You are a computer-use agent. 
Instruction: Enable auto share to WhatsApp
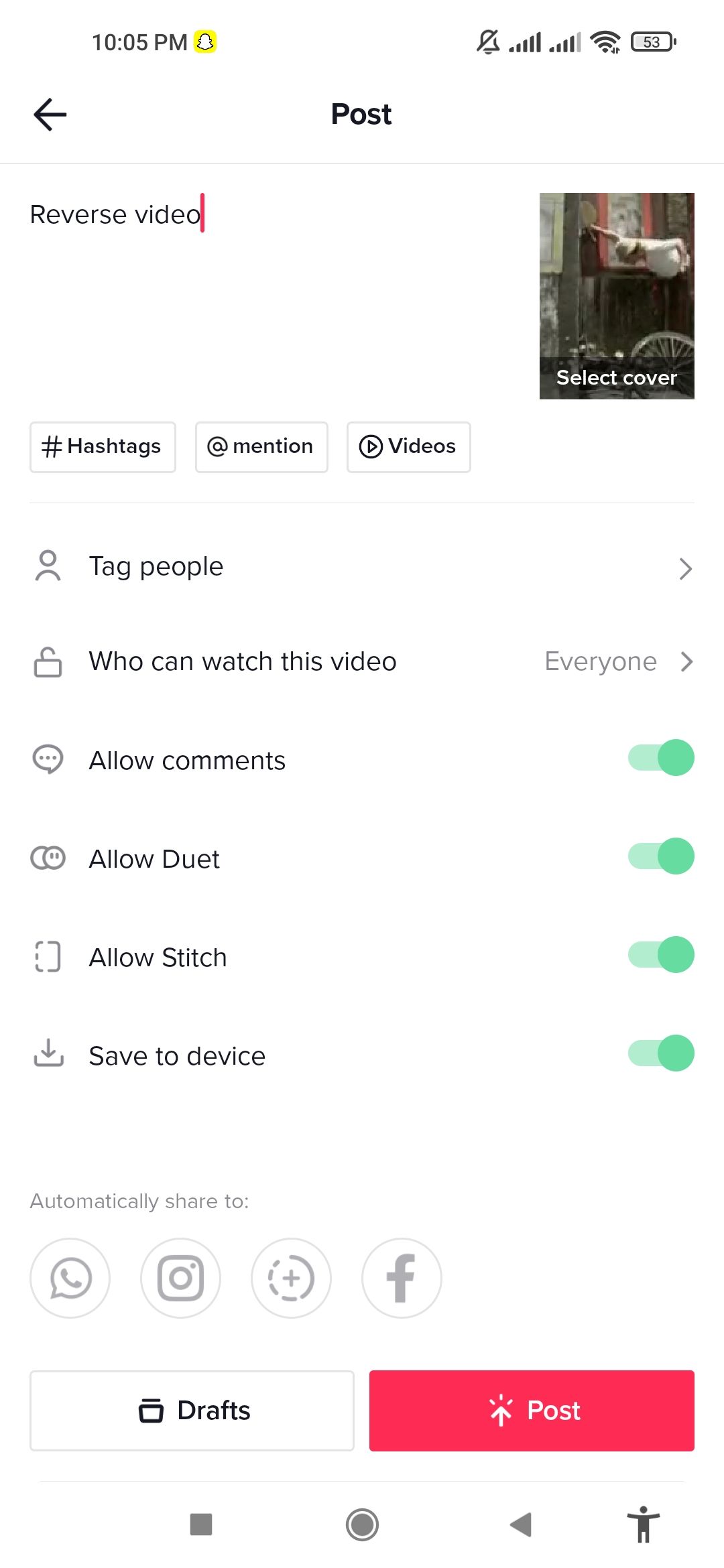pos(70,1278)
